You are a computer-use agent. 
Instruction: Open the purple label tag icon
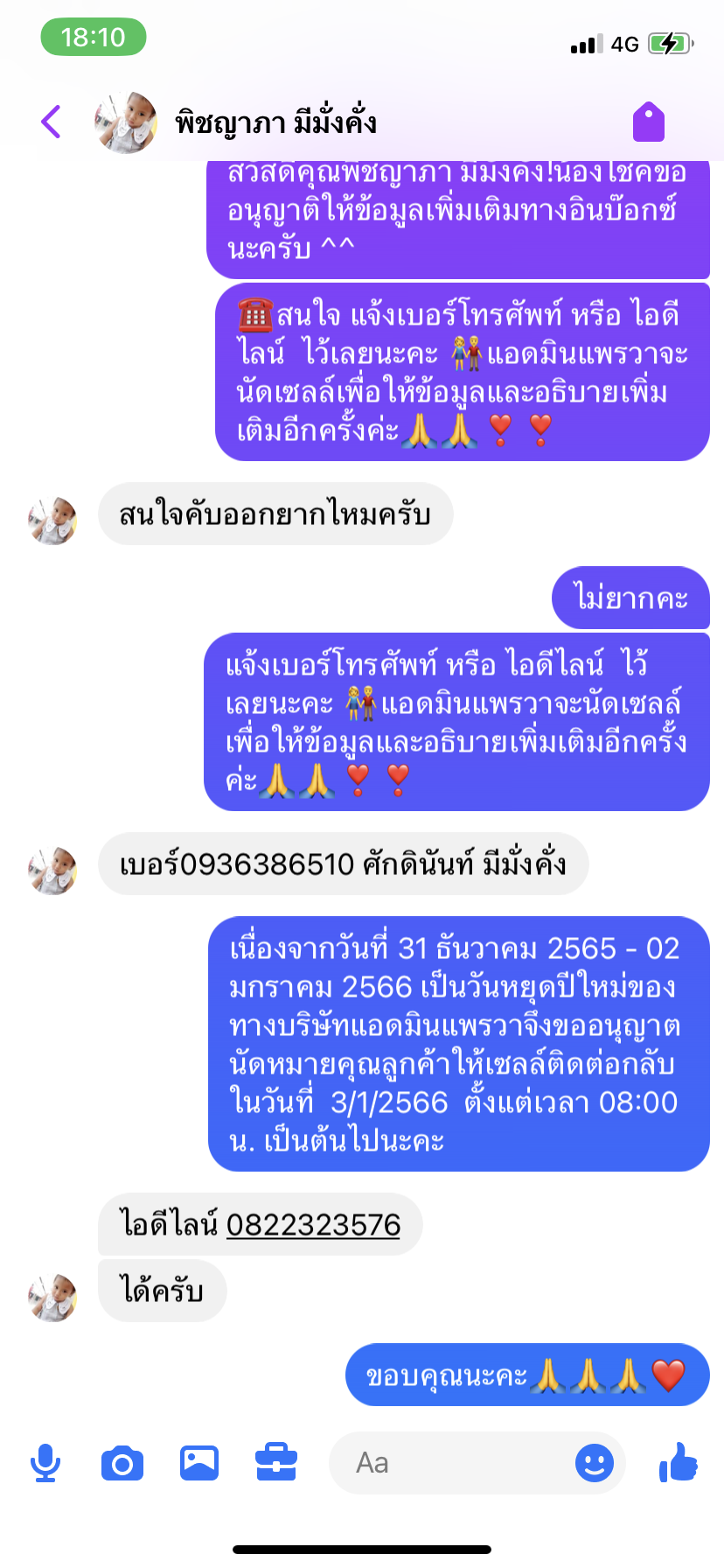(649, 122)
